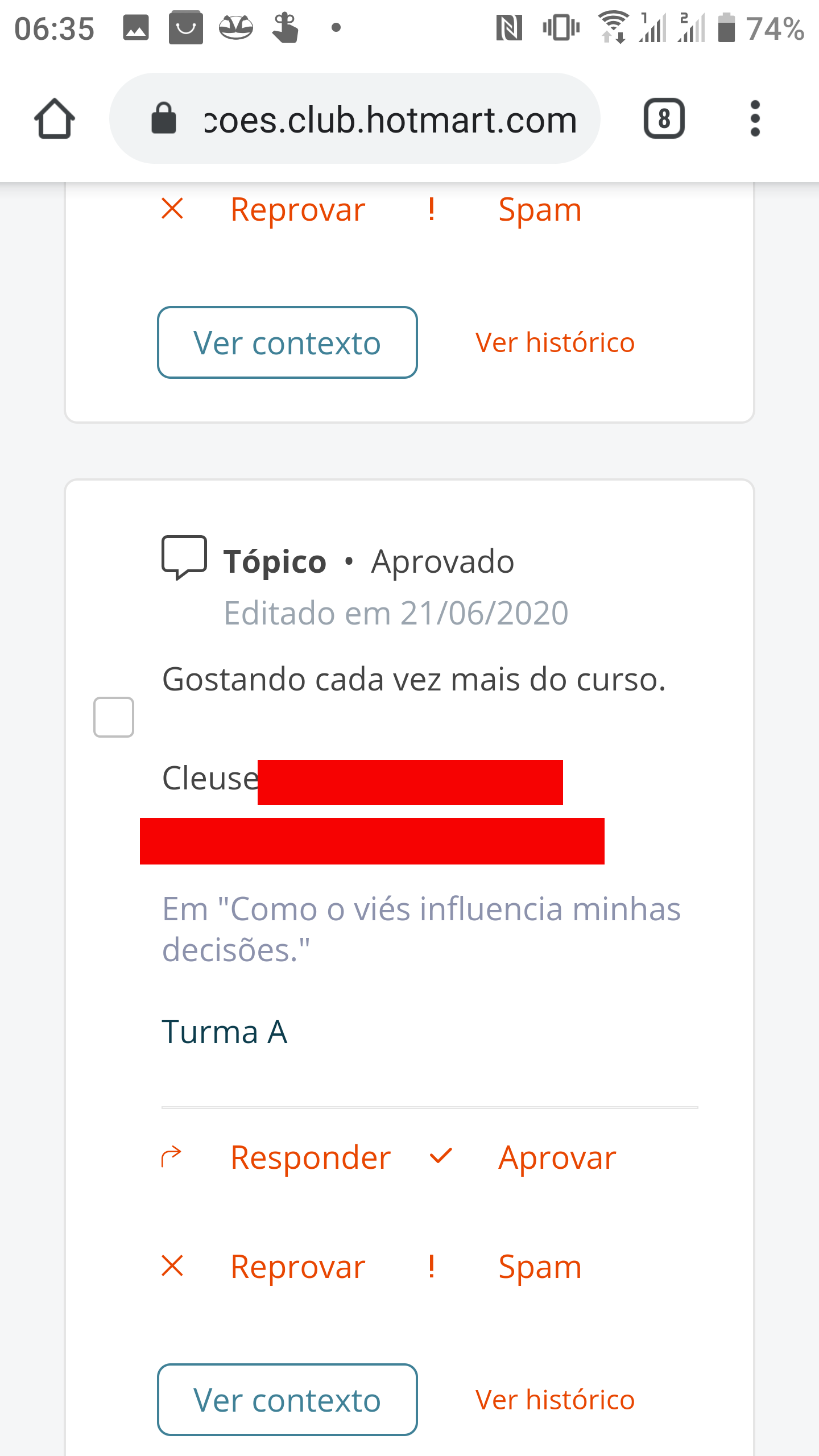
Task: Open the browser overflow menu
Action: 755,119
